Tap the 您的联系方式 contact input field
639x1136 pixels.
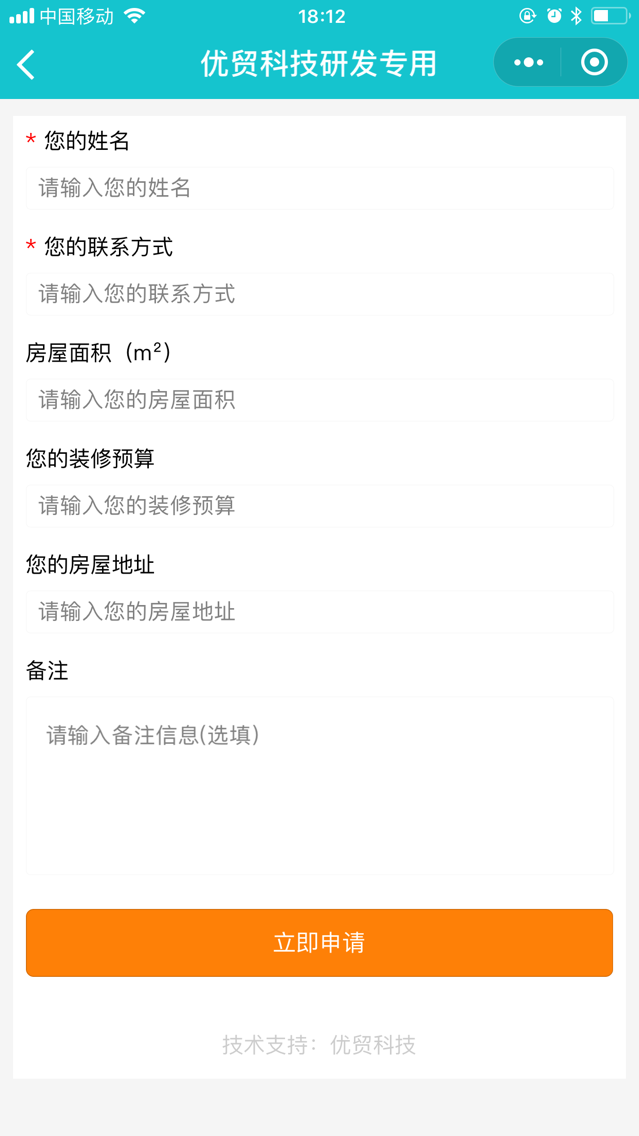pos(319,294)
